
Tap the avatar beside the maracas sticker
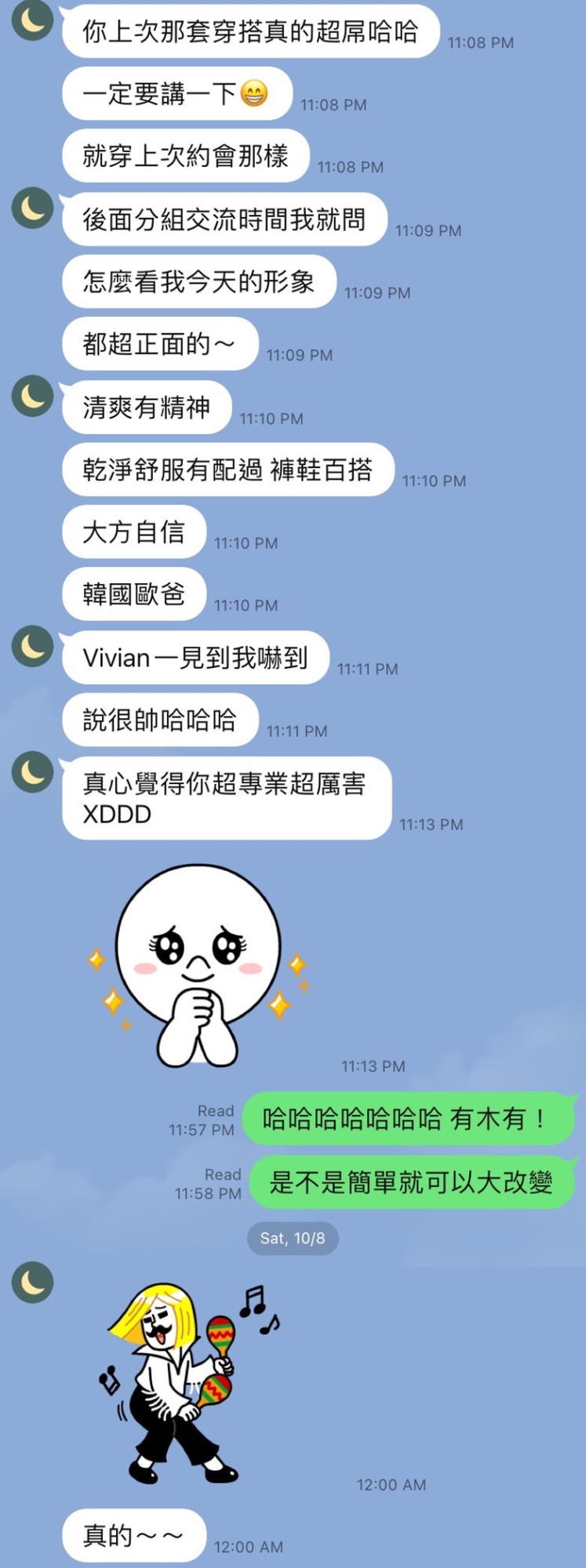tap(32, 1283)
